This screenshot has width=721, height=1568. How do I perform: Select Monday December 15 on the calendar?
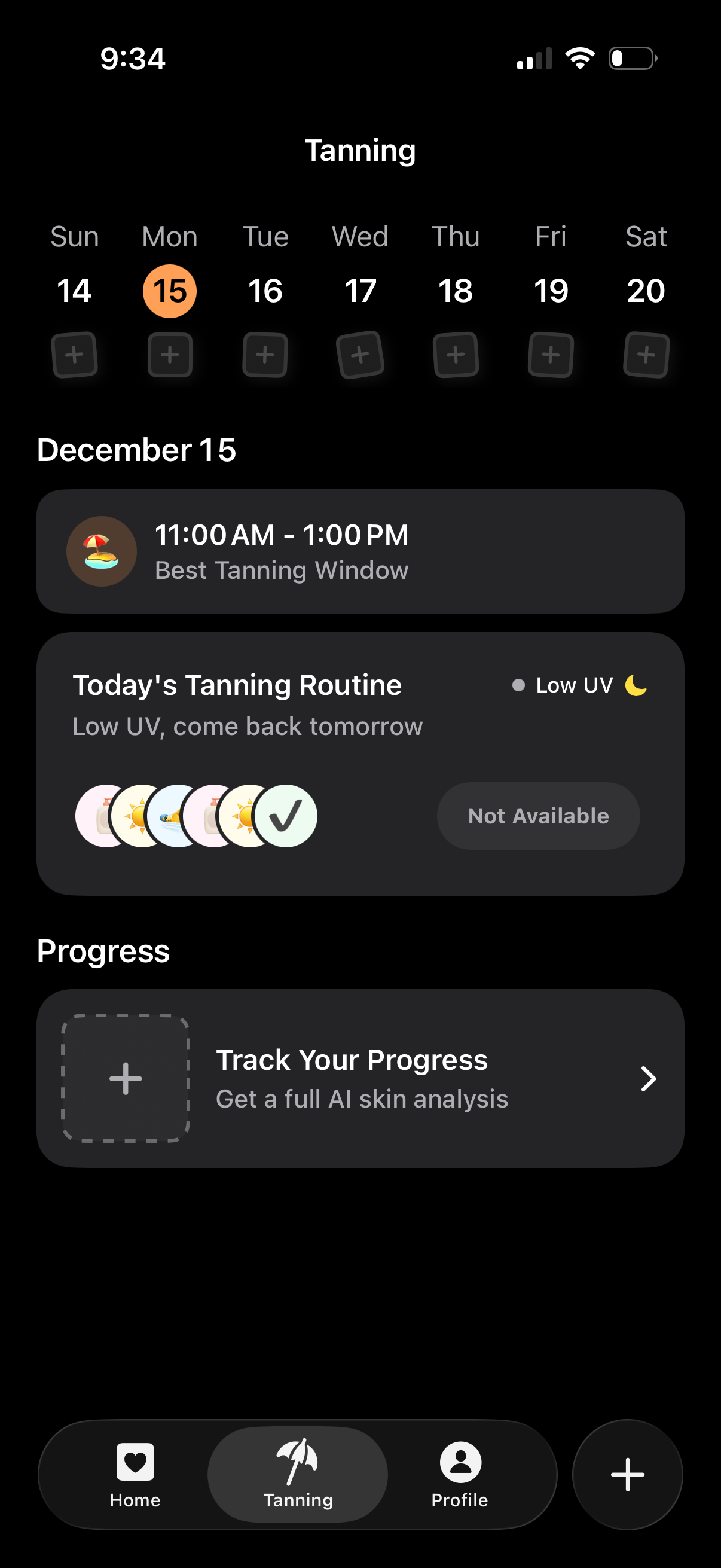(170, 291)
